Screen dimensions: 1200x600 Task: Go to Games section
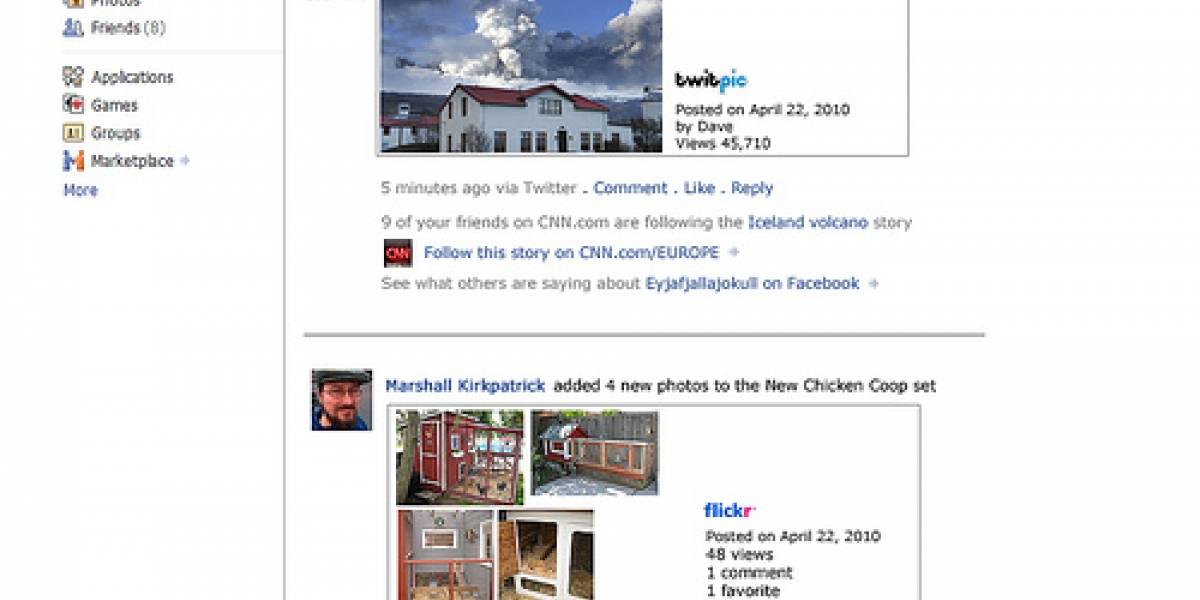114,105
